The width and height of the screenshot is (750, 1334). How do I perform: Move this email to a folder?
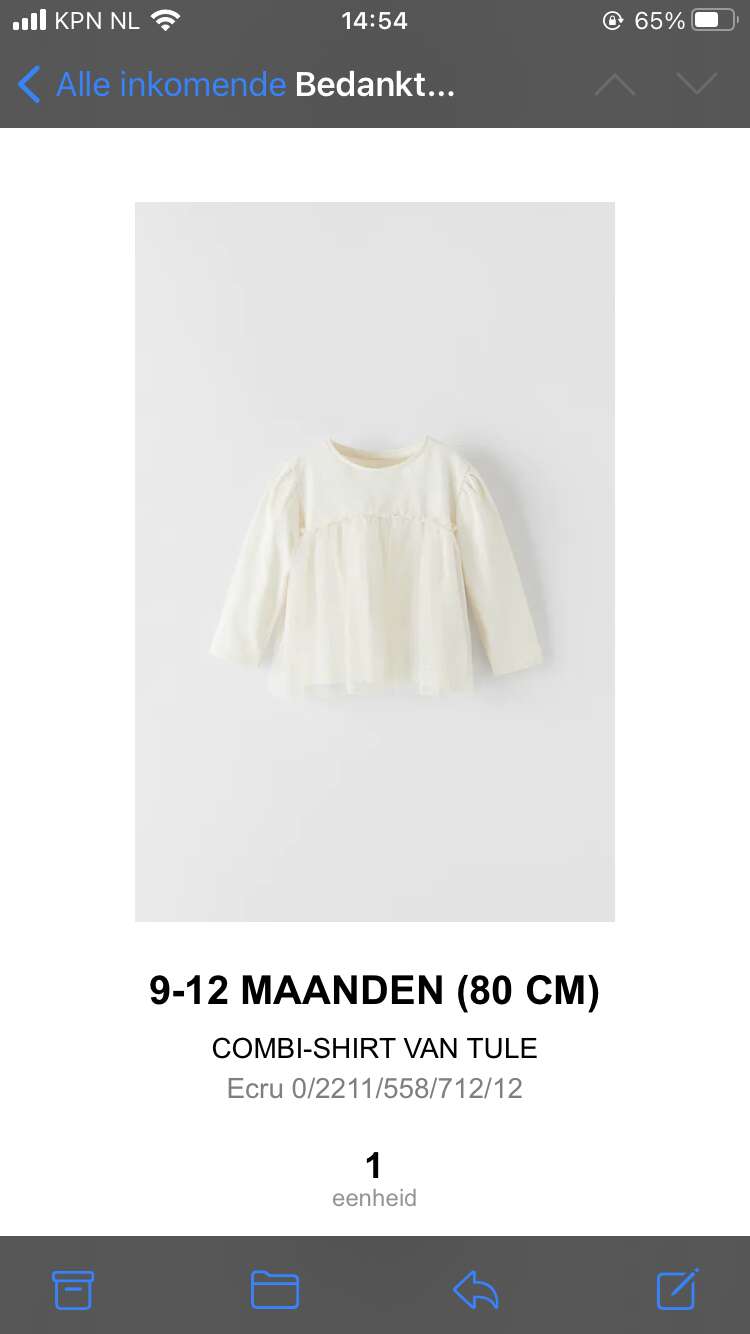click(x=275, y=1289)
